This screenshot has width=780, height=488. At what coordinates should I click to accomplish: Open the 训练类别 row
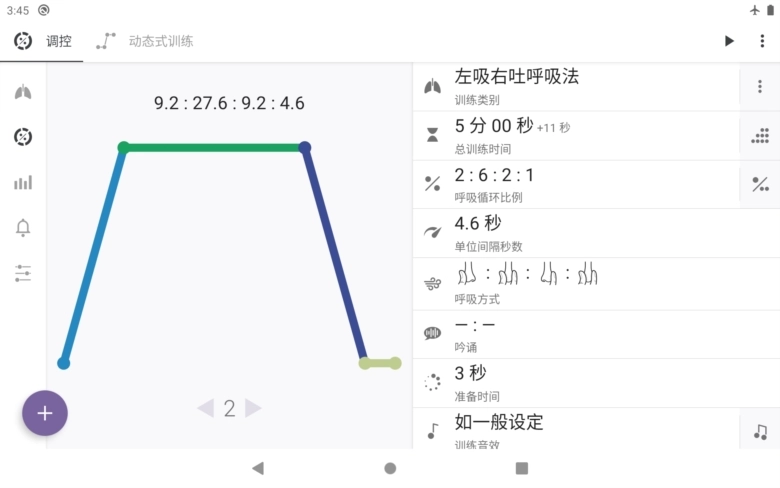click(x=575, y=86)
